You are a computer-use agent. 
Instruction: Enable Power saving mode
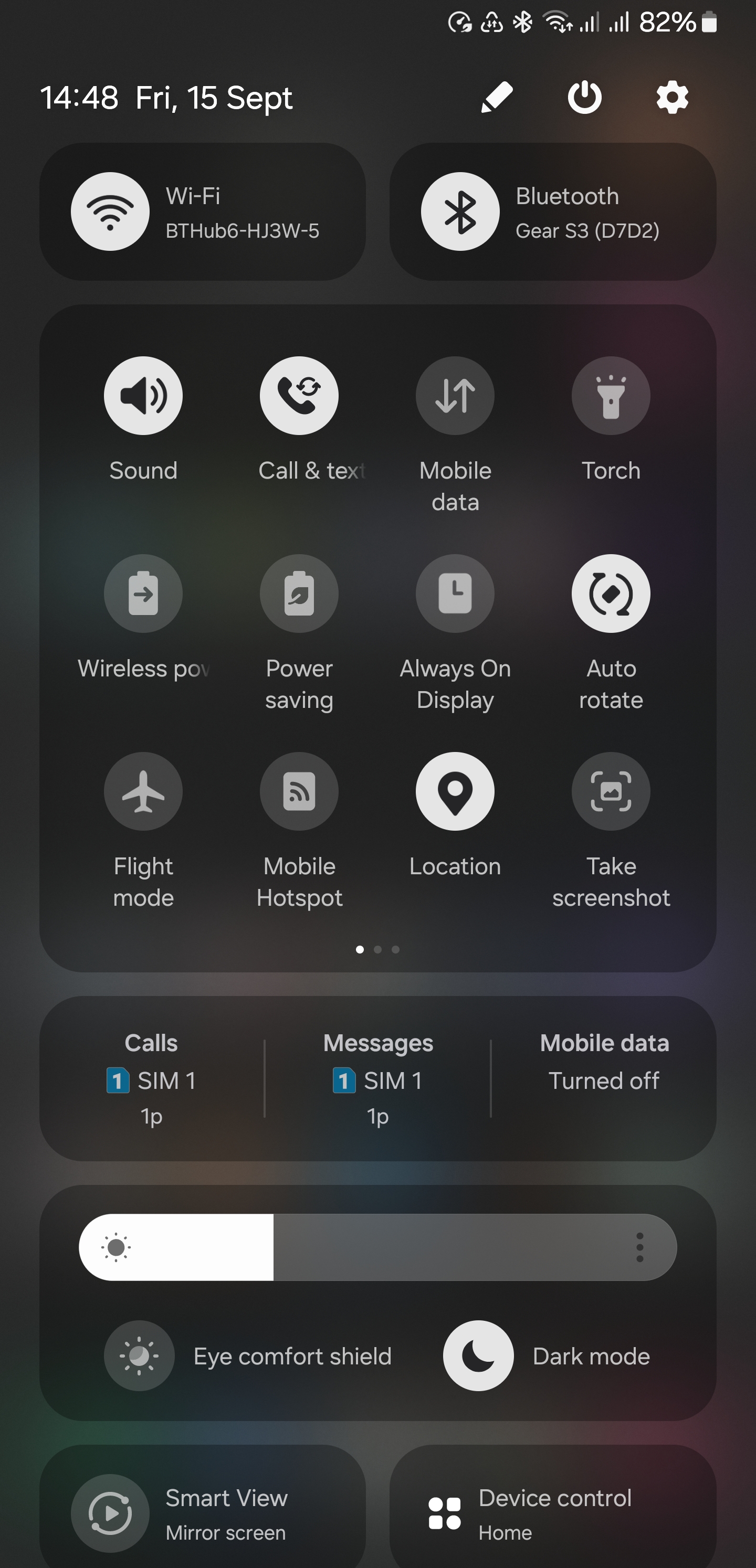[299, 594]
